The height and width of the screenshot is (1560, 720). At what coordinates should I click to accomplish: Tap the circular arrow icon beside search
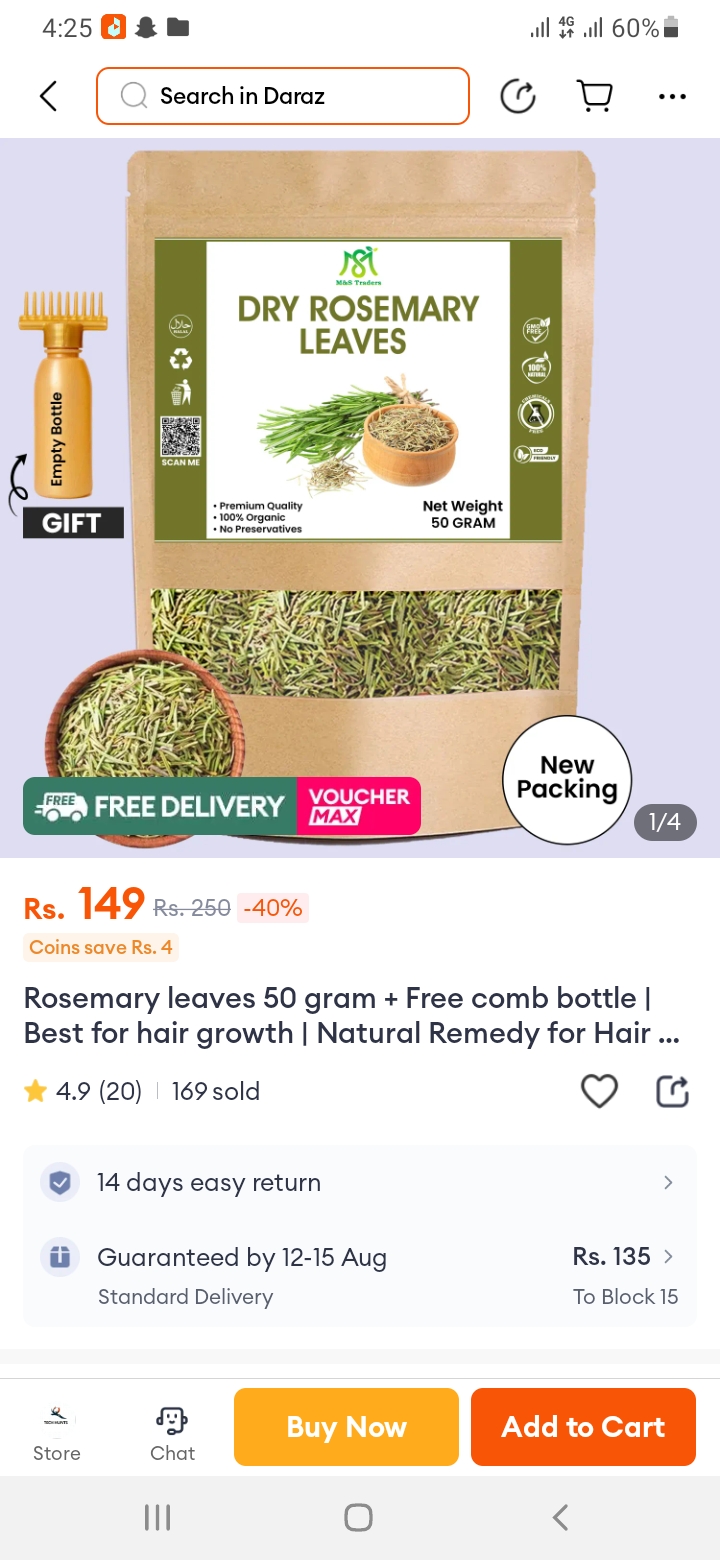(518, 96)
